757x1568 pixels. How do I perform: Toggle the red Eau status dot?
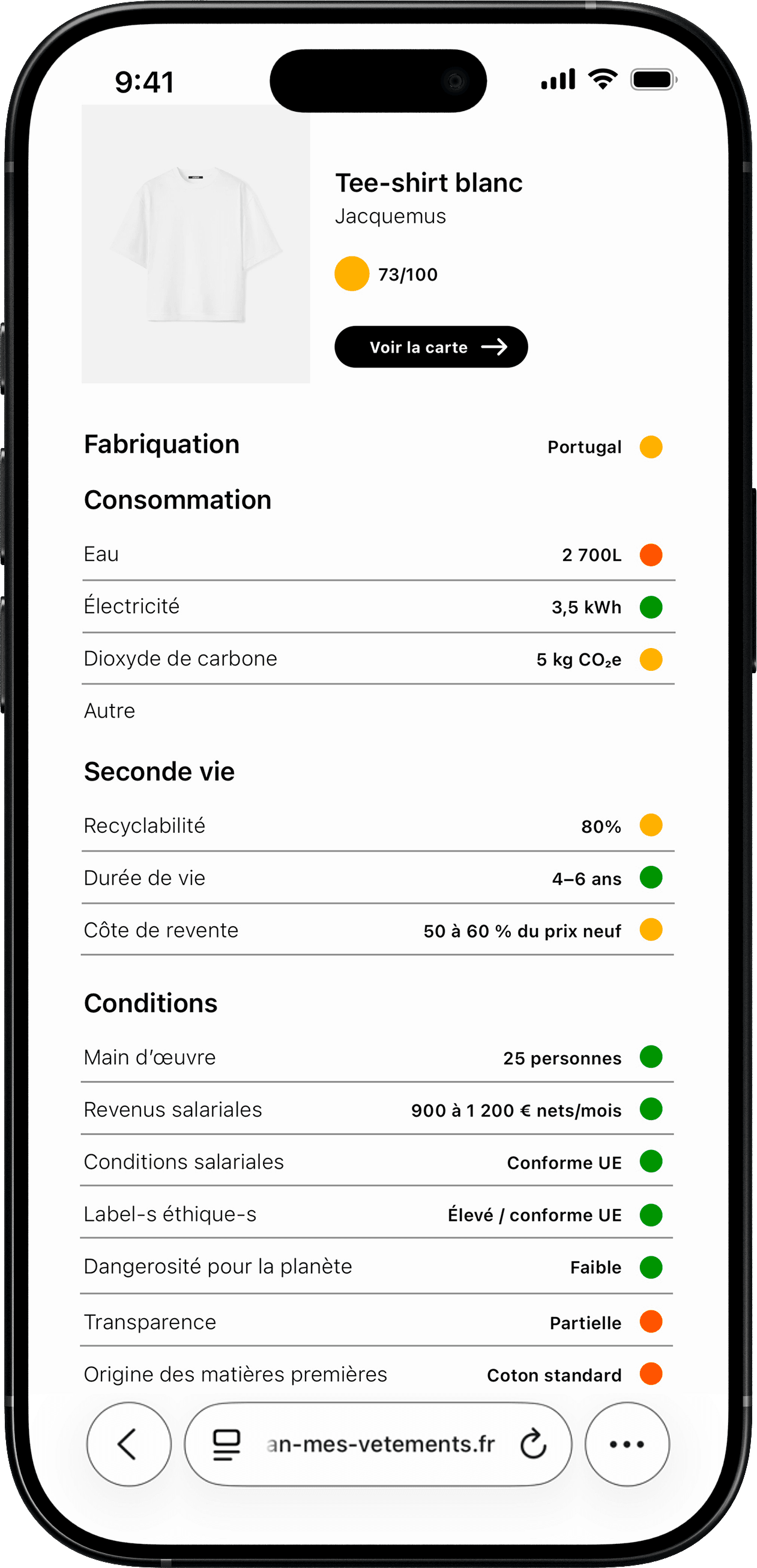click(x=651, y=554)
